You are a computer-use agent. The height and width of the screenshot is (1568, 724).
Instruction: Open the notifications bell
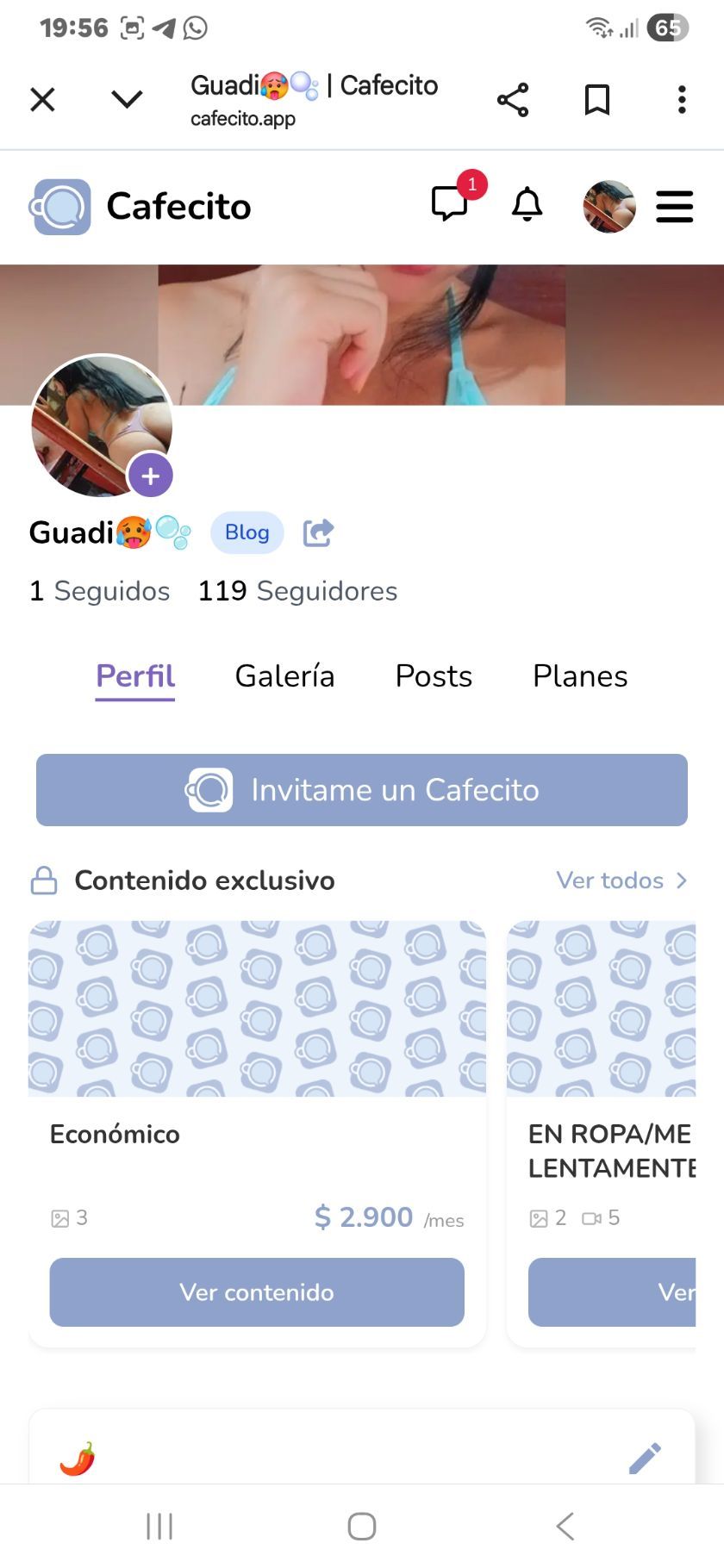coord(527,205)
